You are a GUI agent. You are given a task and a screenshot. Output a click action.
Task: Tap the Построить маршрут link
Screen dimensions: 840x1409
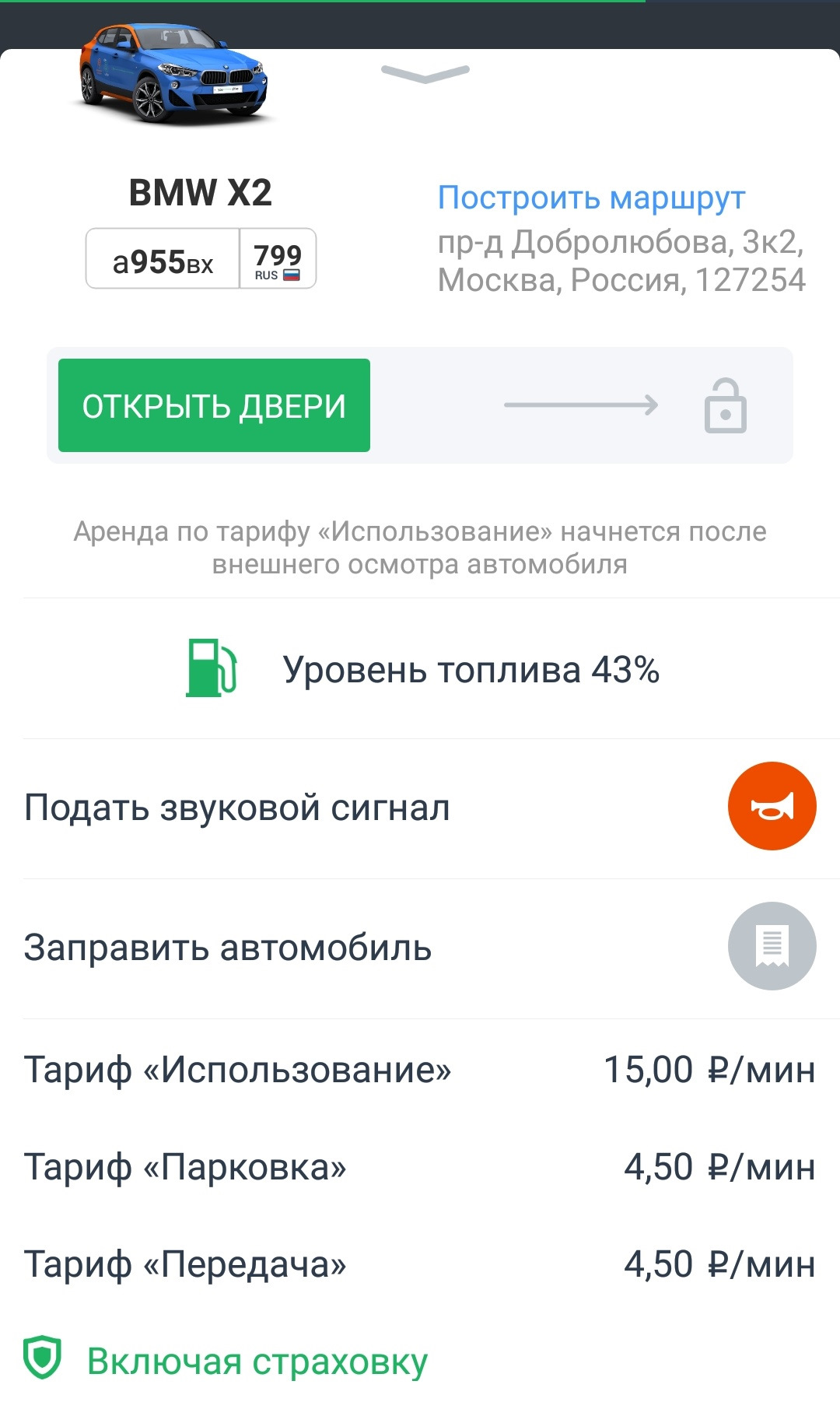click(591, 198)
